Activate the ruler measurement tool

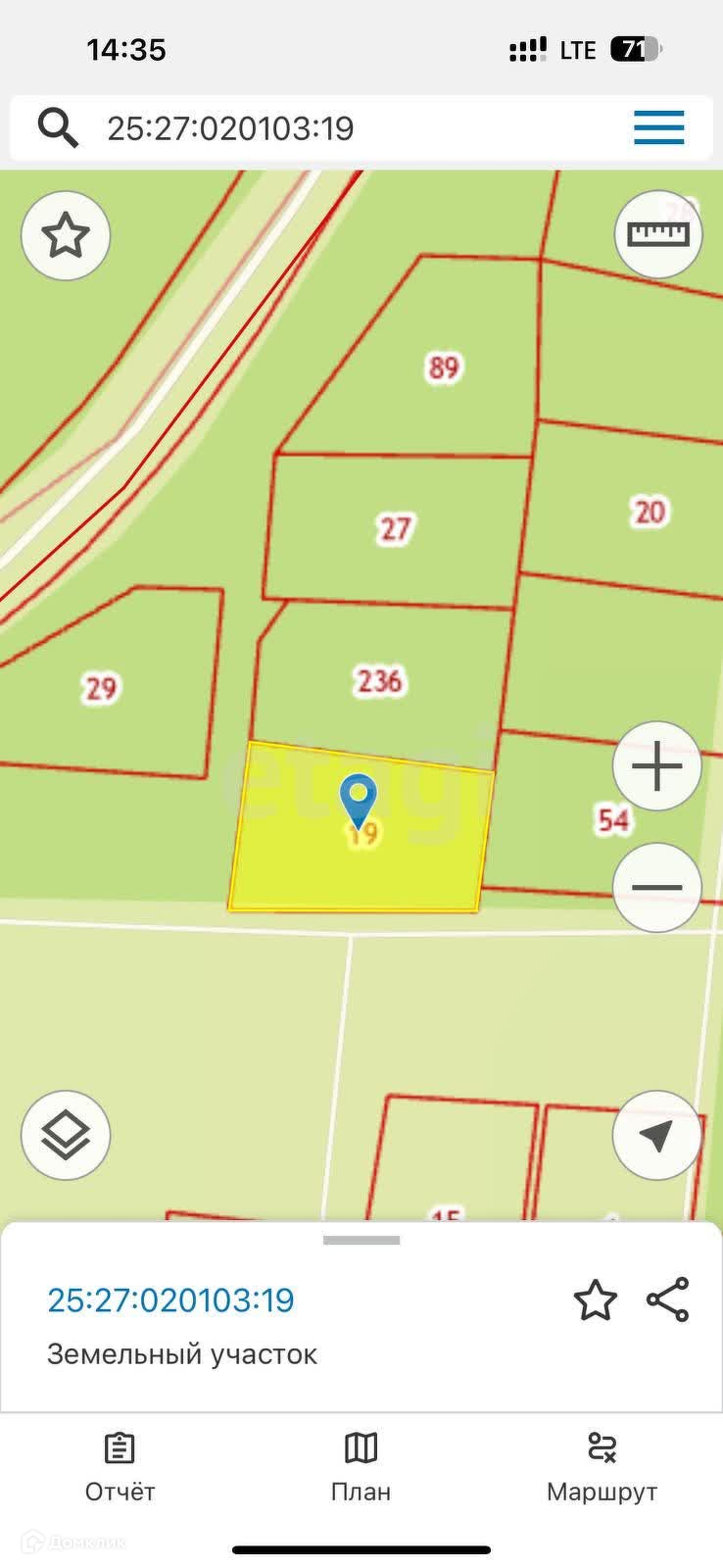point(658,234)
